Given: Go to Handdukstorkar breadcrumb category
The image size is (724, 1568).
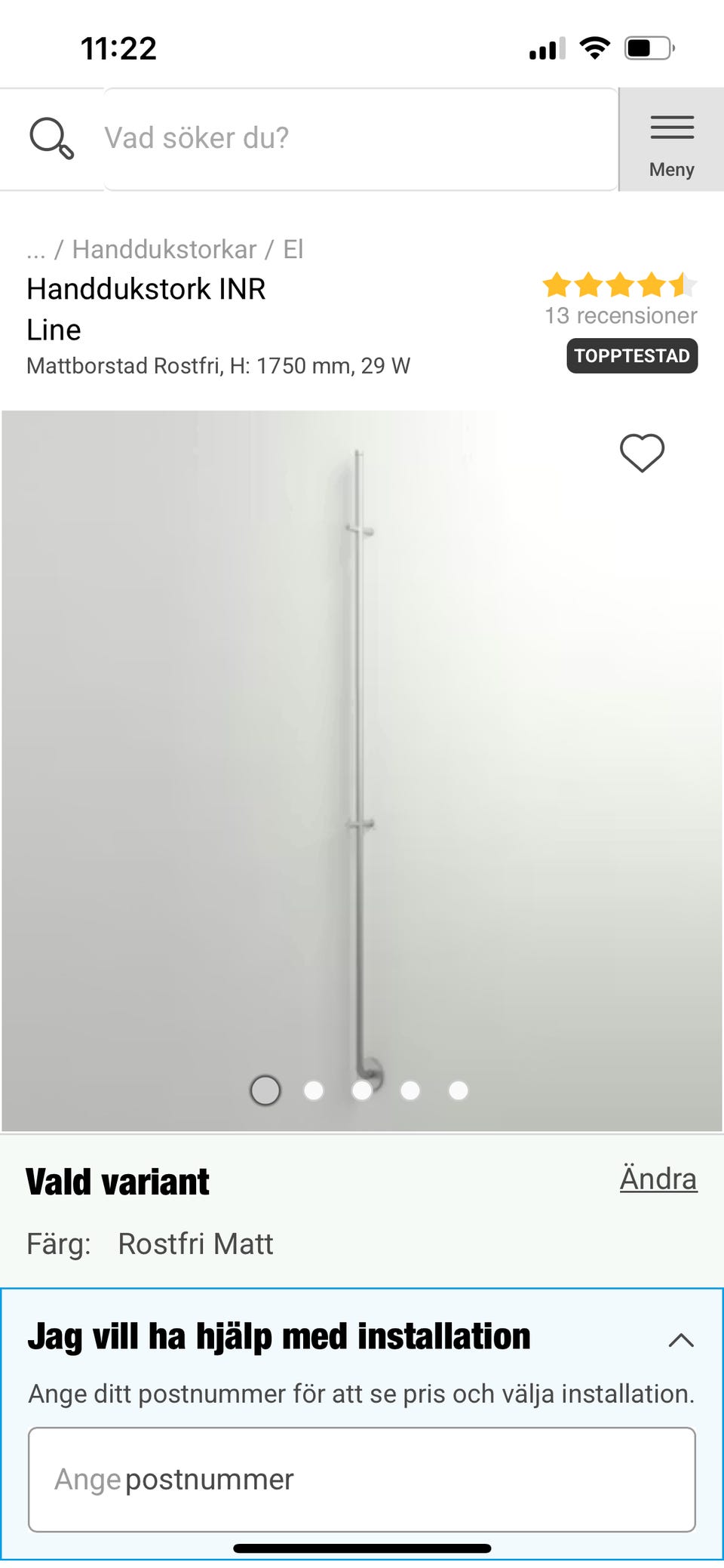Looking at the screenshot, I should click(x=164, y=249).
